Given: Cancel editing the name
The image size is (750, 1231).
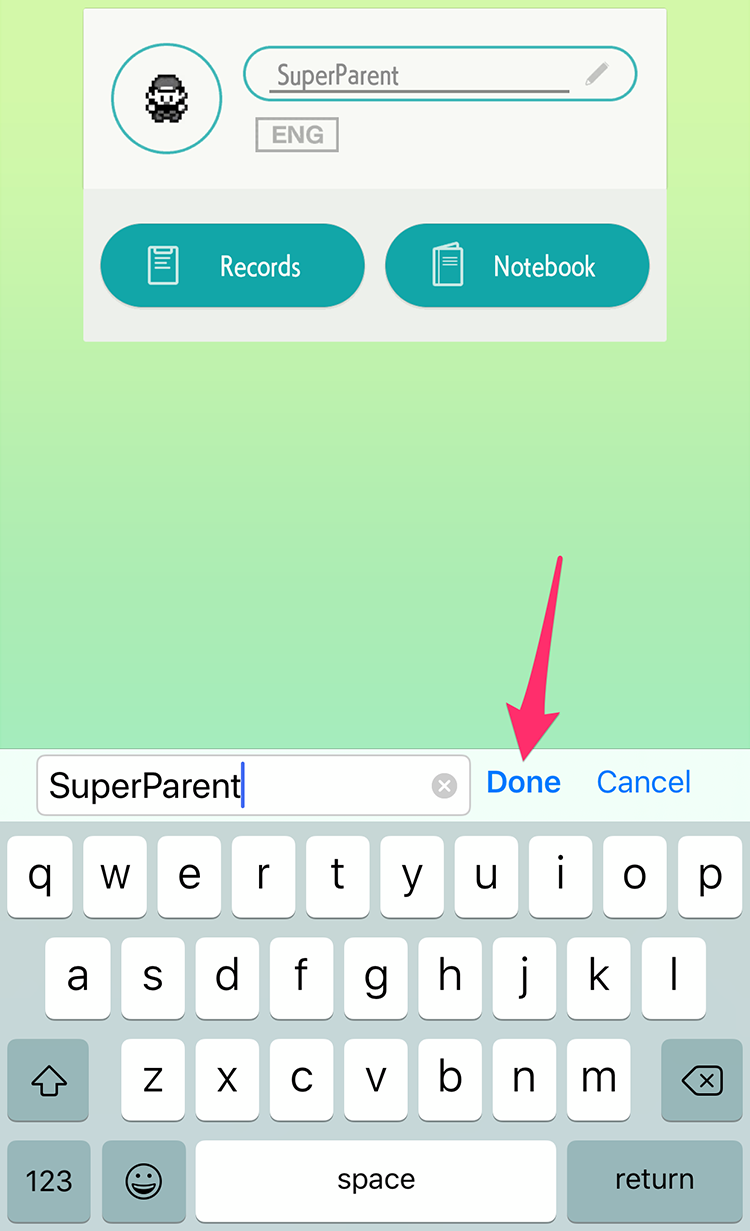Looking at the screenshot, I should click(643, 782).
